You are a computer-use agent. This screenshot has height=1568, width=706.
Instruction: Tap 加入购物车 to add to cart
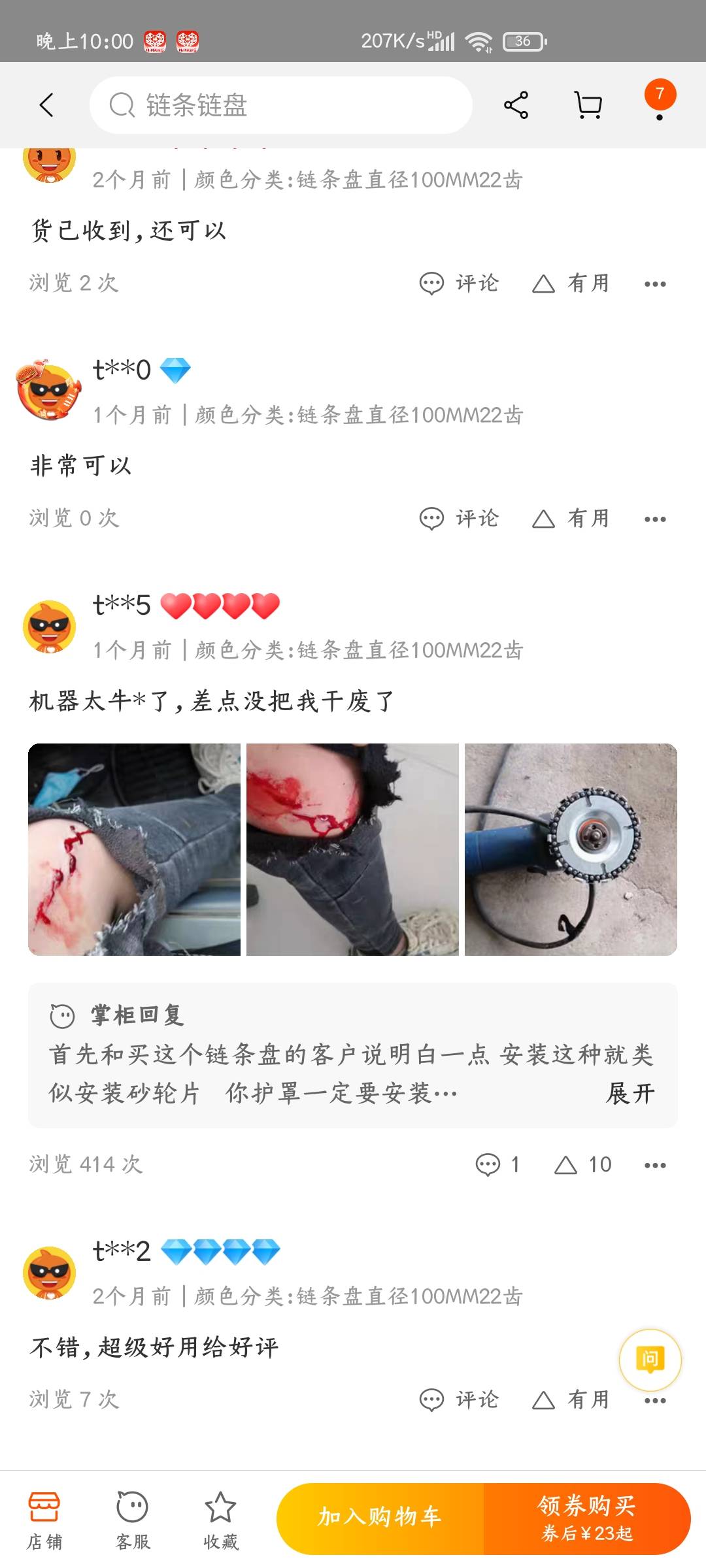(x=380, y=1518)
